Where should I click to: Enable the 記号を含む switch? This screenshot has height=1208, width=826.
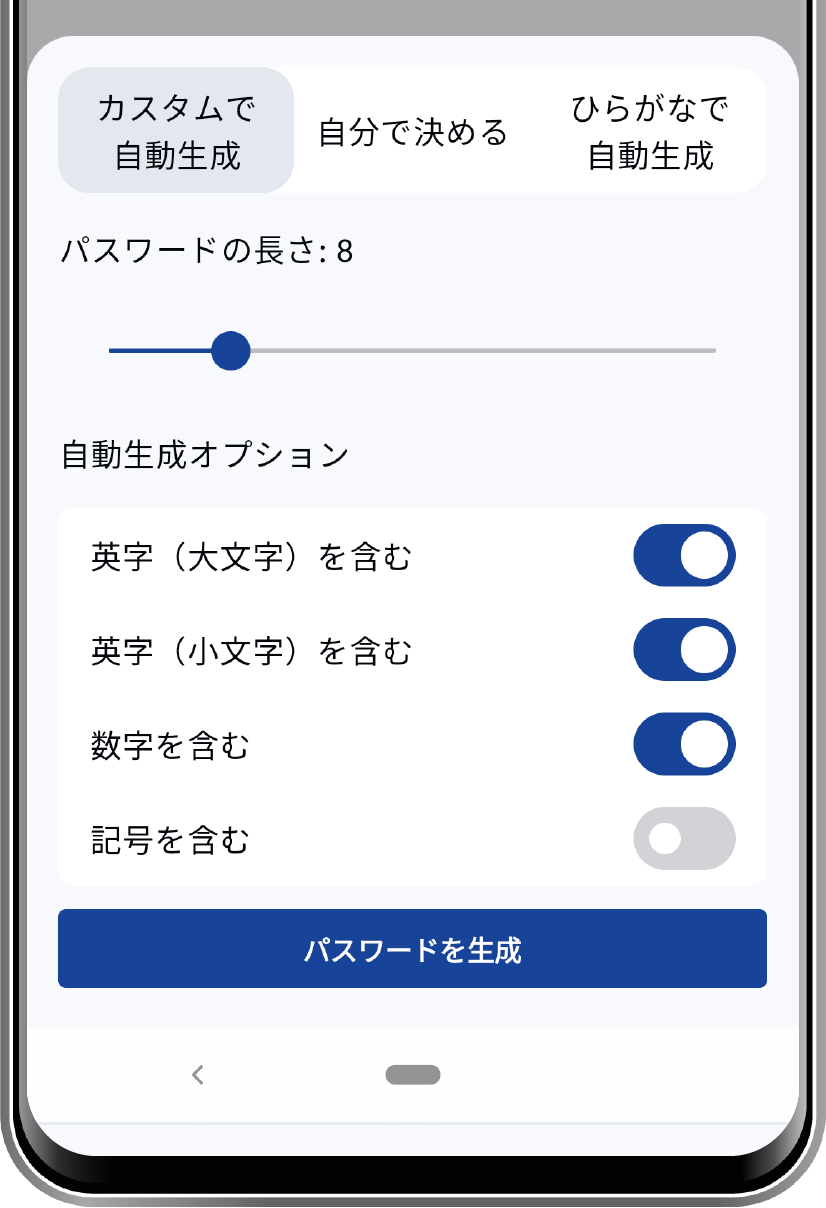click(x=684, y=839)
